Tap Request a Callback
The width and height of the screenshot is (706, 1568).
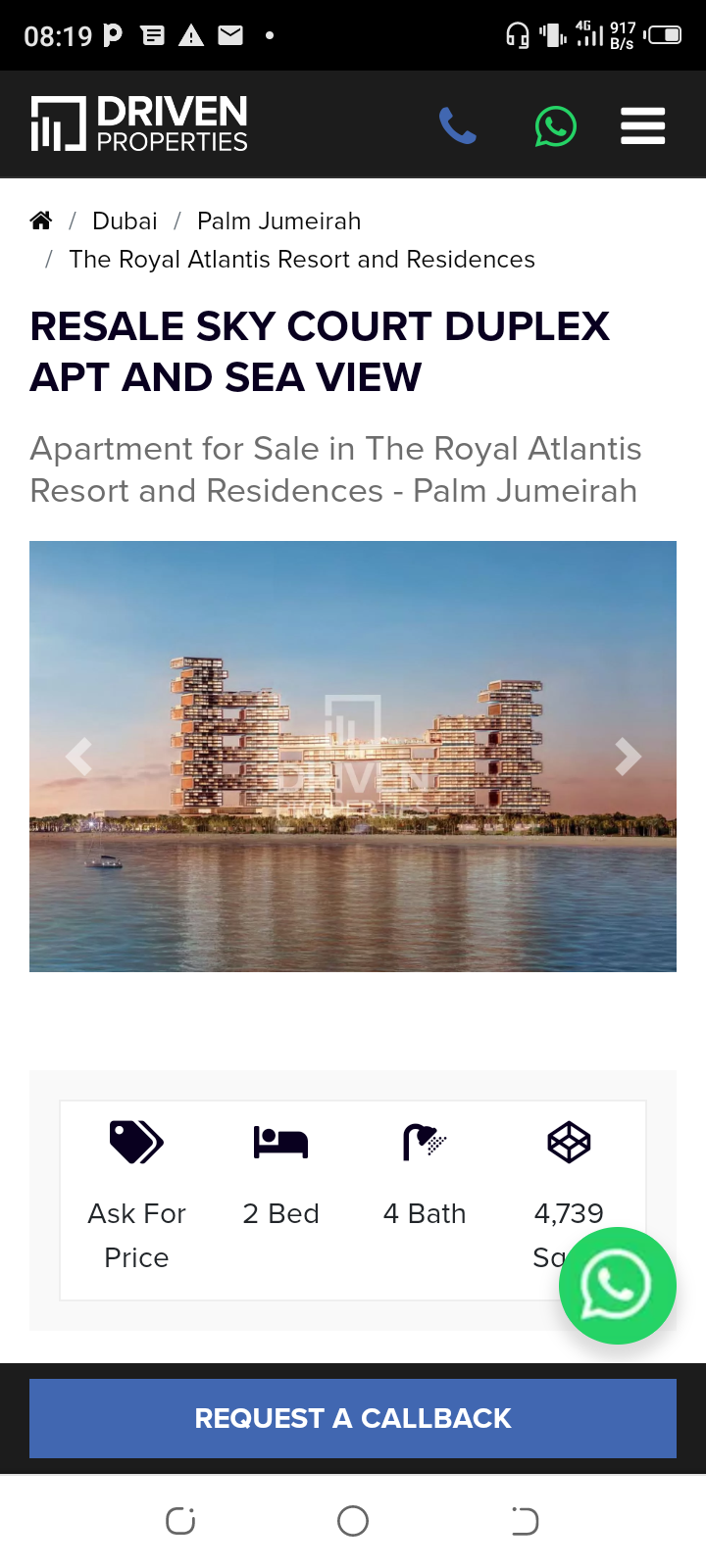click(x=353, y=1418)
